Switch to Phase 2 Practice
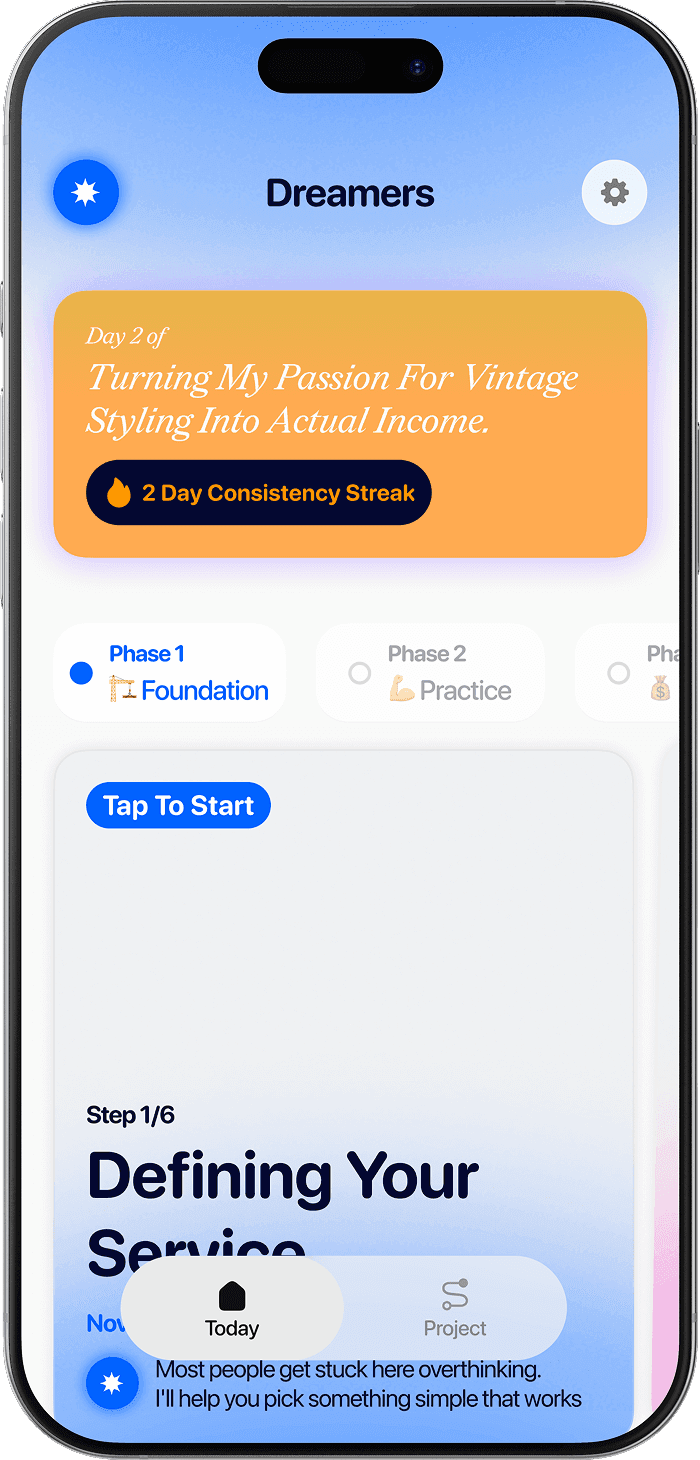This screenshot has height=1460, width=700. click(430, 673)
